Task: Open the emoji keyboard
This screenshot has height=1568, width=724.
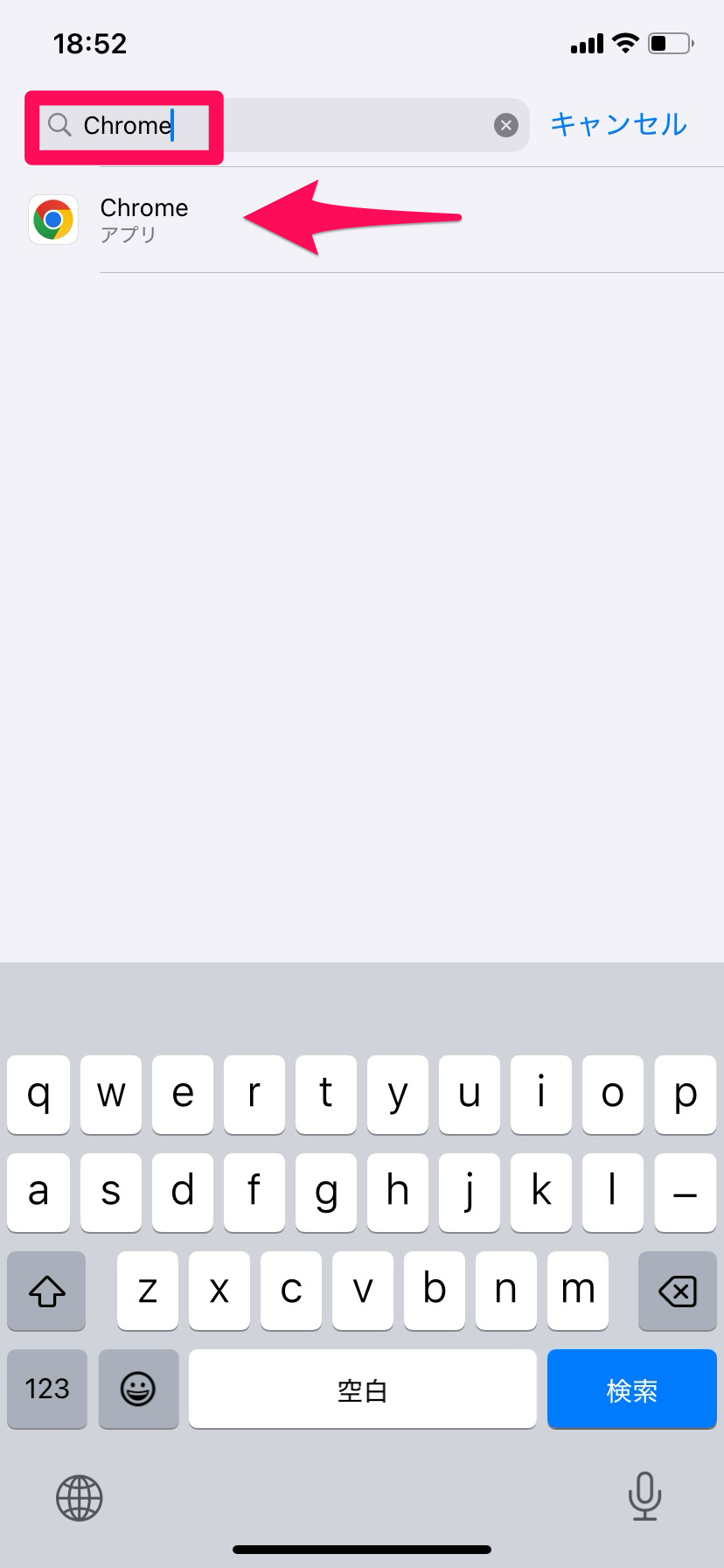Action: pos(138,1389)
